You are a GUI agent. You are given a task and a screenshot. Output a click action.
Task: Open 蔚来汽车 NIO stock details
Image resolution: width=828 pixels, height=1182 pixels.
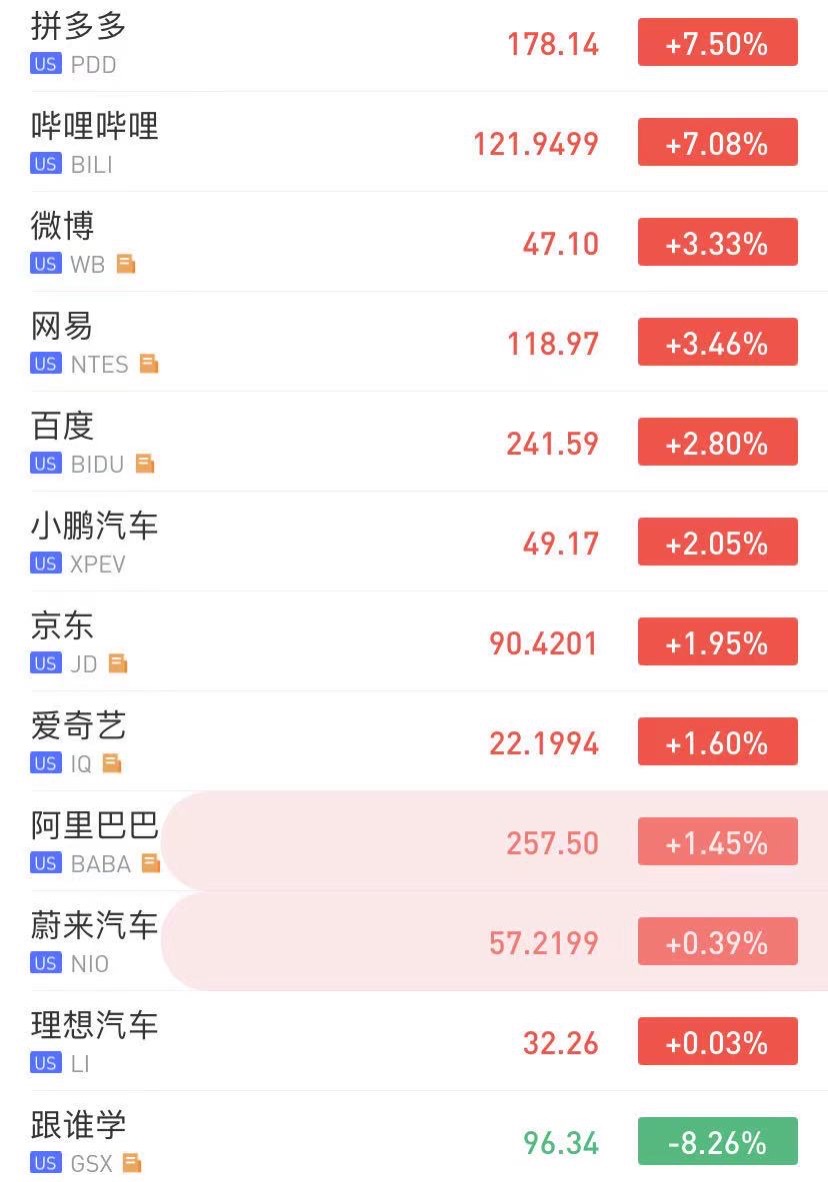(95, 926)
